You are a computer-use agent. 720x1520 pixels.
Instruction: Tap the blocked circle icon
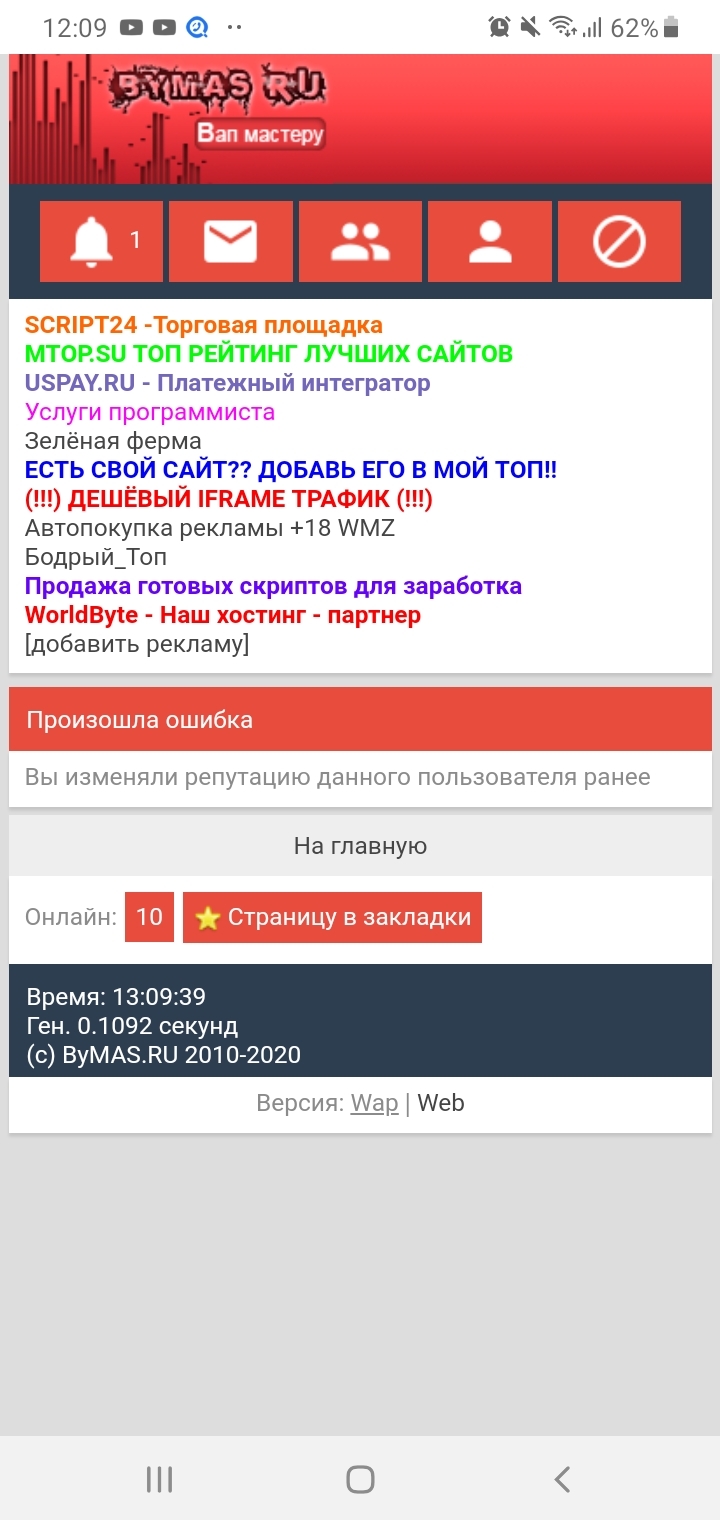click(x=619, y=241)
